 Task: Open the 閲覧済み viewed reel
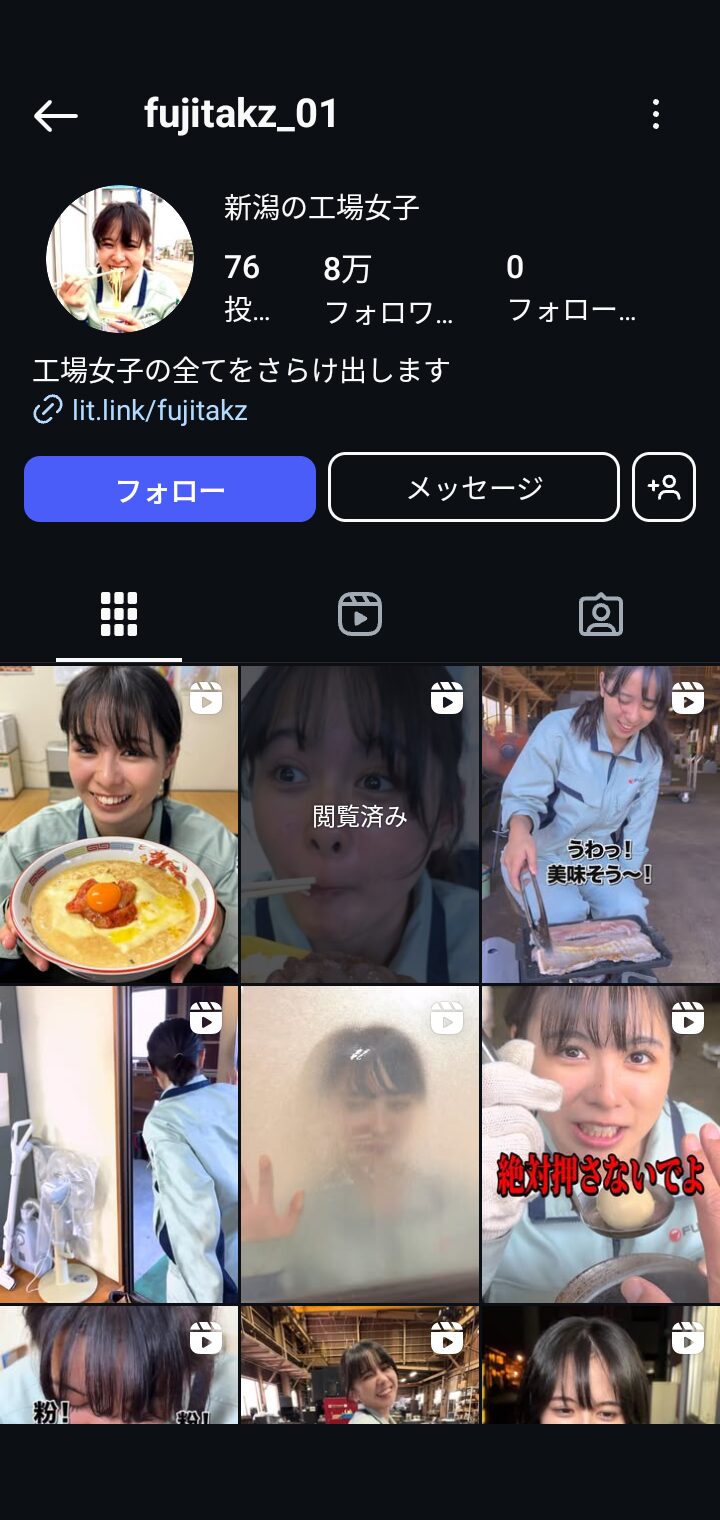coord(360,824)
